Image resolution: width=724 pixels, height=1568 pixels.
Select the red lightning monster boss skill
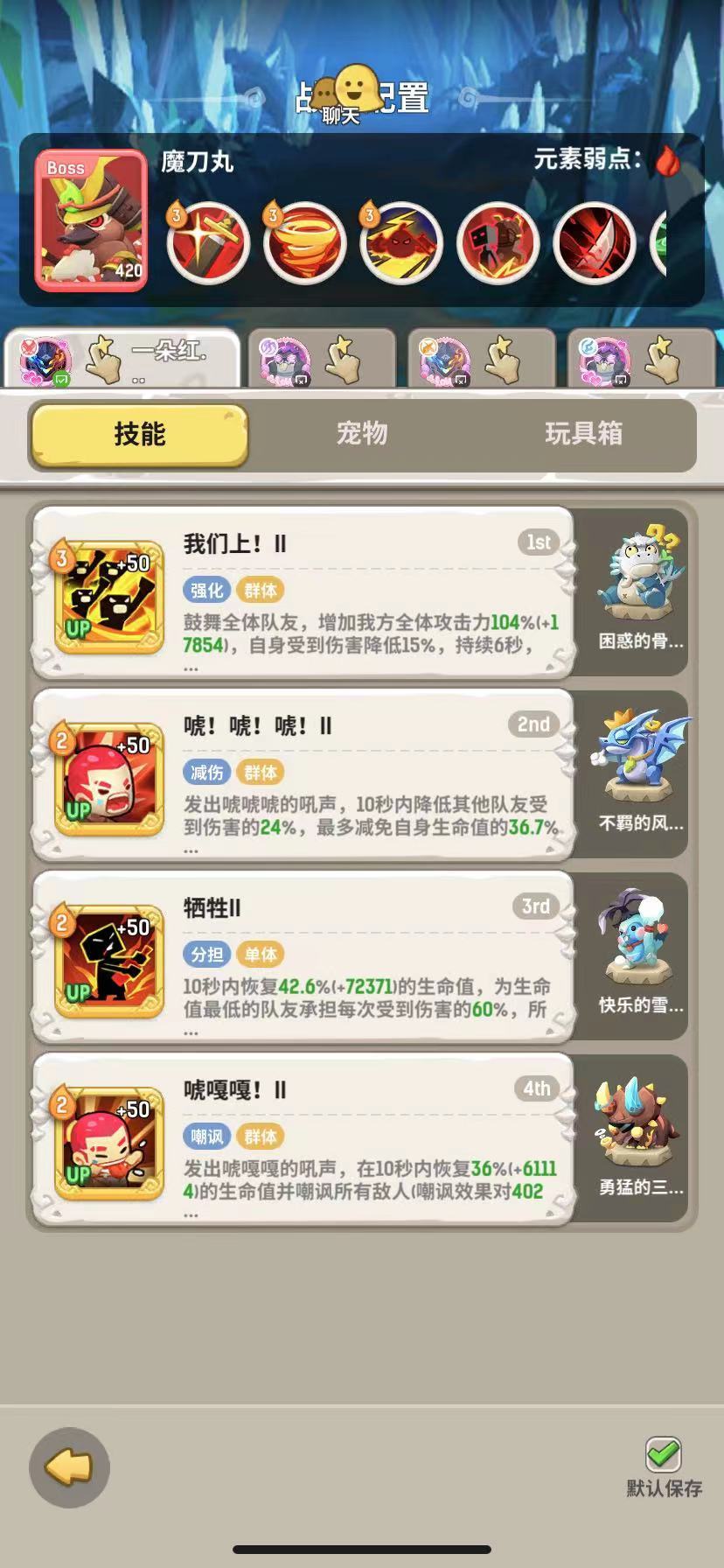tap(404, 244)
